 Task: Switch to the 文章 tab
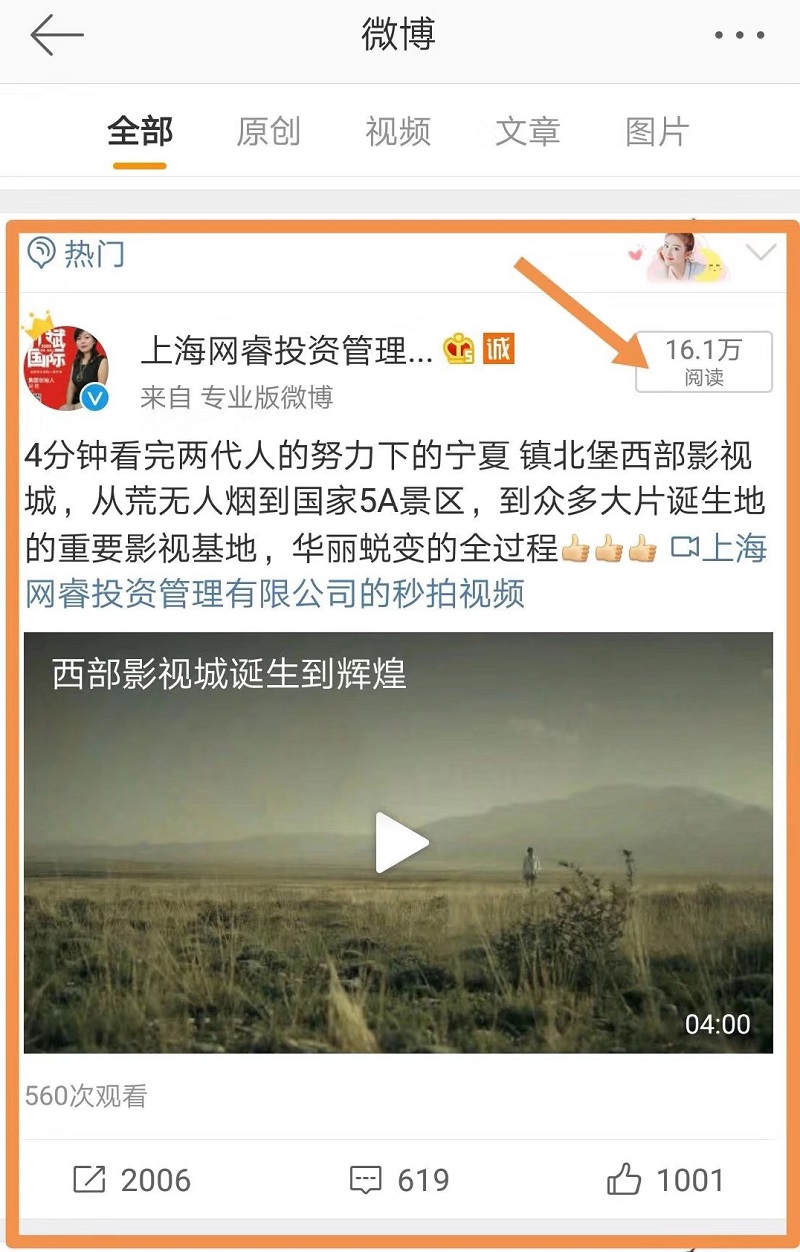[x=528, y=132]
